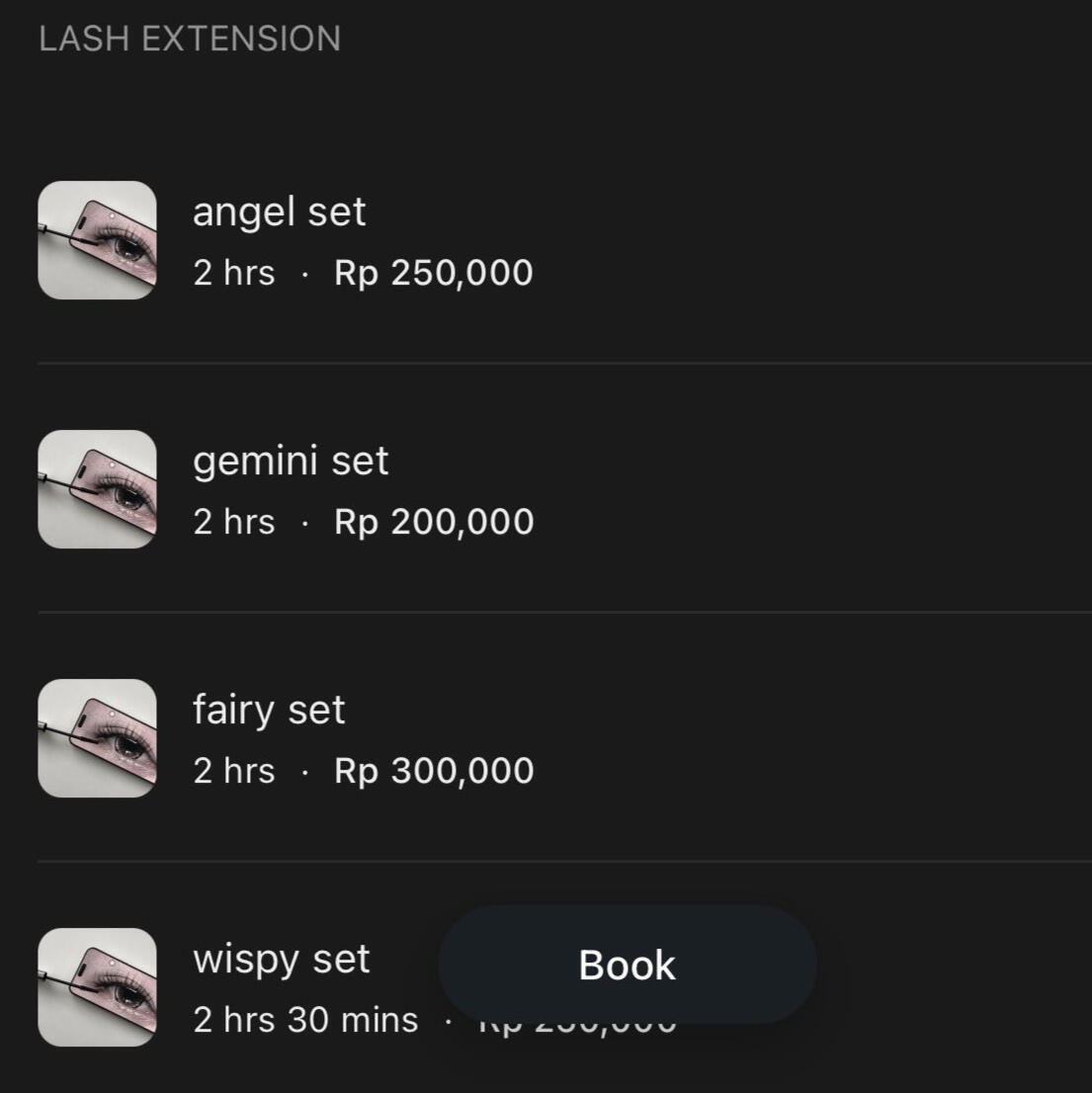The width and height of the screenshot is (1092, 1093).
Task: Click the Rp 250,000 price for angel set
Action: pyautogui.click(x=433, y=272)
